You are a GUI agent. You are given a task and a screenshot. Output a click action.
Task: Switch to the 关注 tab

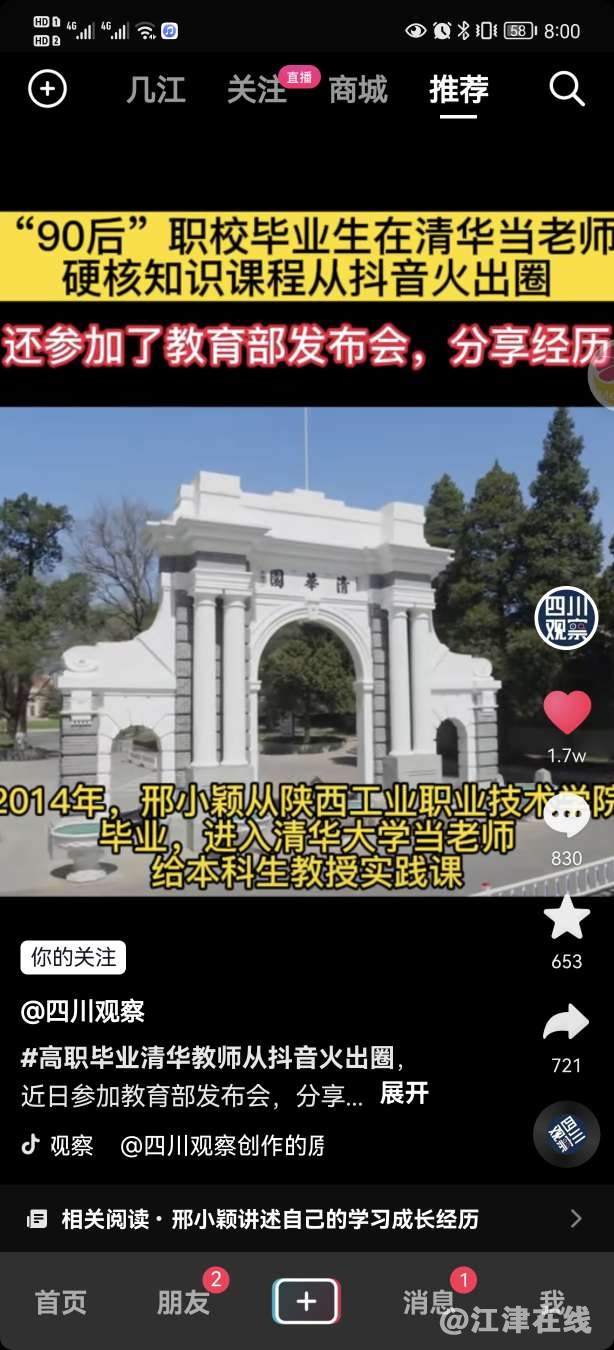[x=257, y=90]
